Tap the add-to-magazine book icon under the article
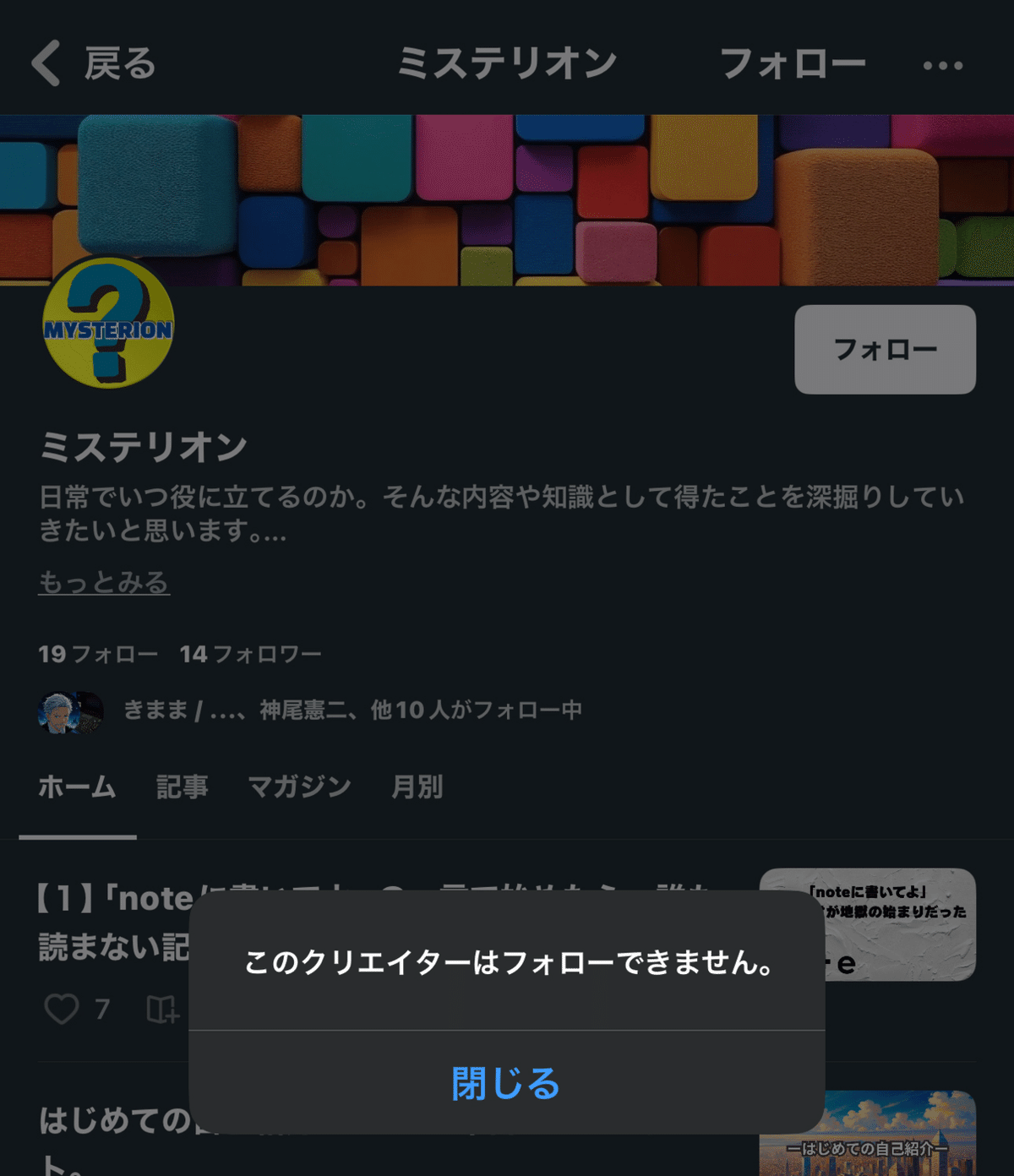Screen dimensions: 1014x1176 165,1010
